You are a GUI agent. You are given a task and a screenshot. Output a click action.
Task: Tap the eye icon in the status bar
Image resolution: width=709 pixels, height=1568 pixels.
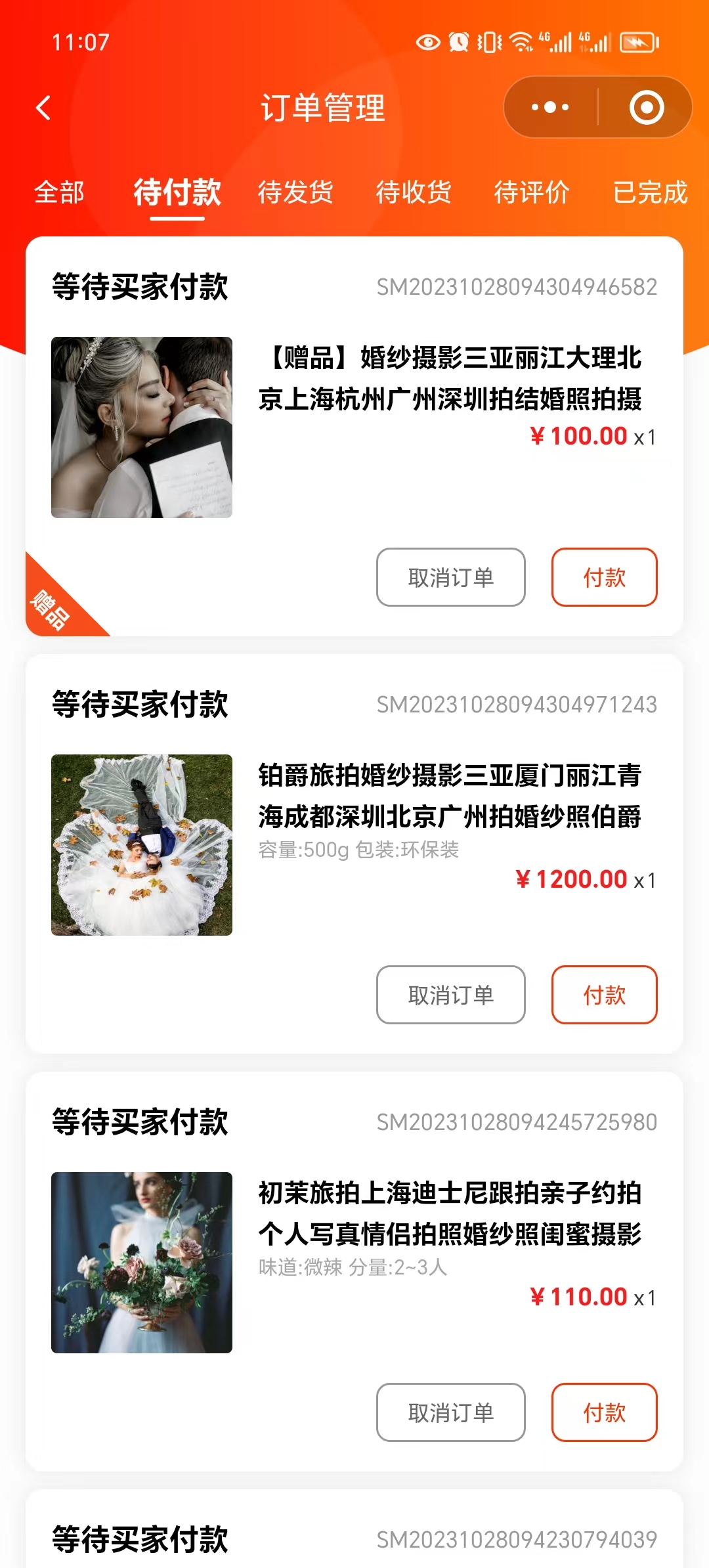pos(427,41)
